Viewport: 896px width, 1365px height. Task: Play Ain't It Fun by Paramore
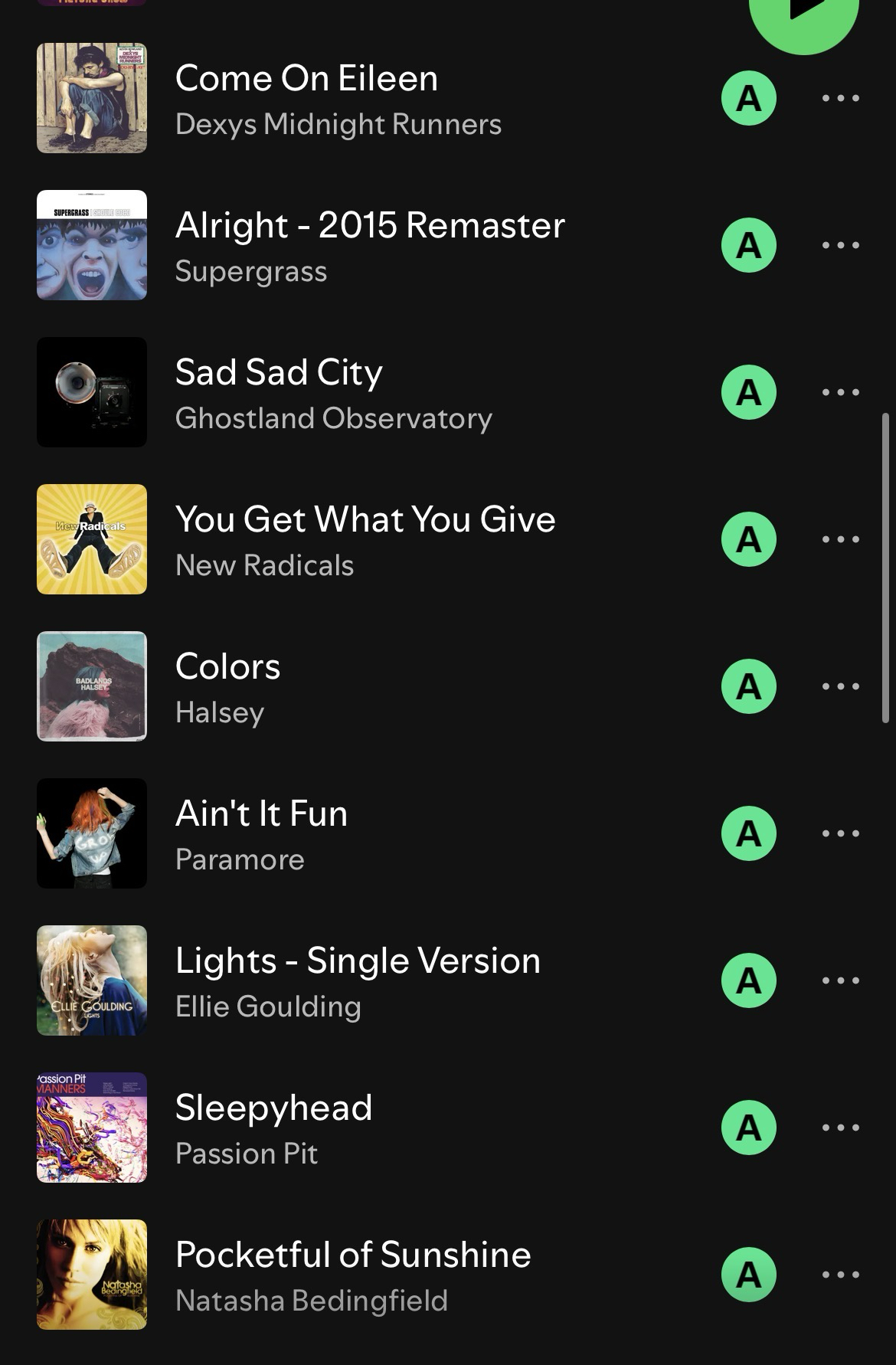click(x=261, y=833)
